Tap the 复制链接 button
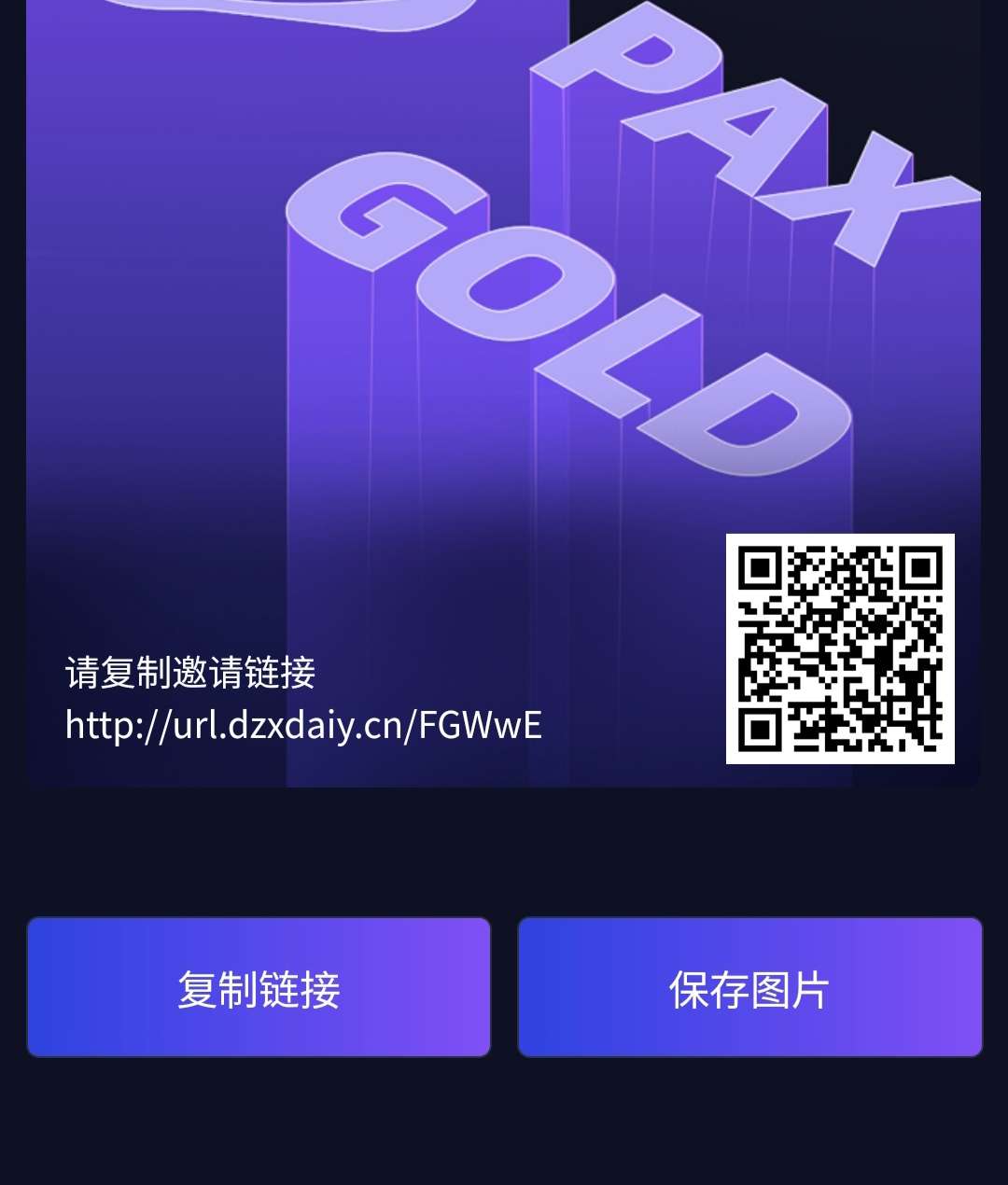1008x1185 pixels. pos(259,987)
